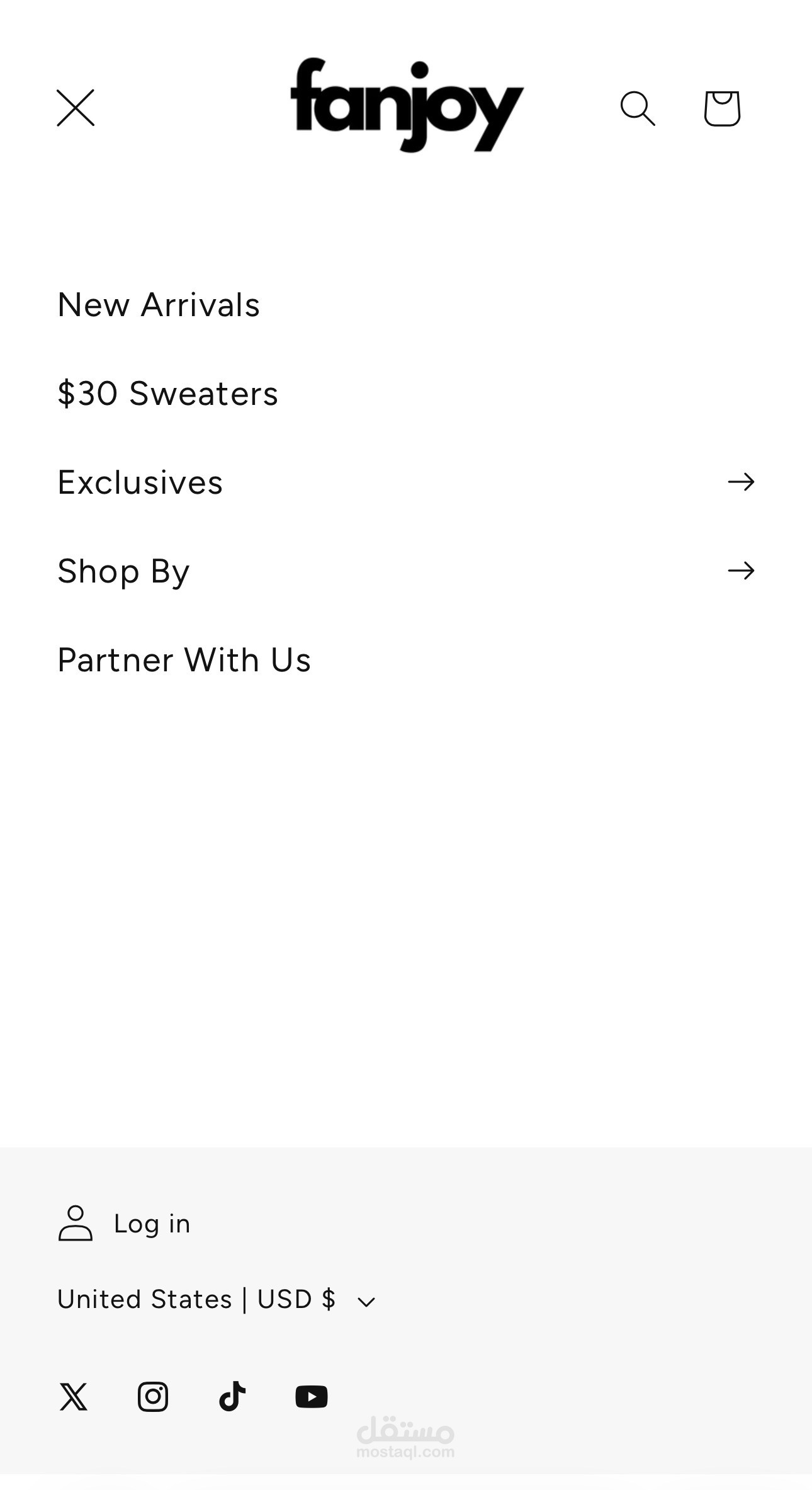Visit fanjoy's X profile
This screenshot has height=1490, width=812.
tap(74, 1397)
